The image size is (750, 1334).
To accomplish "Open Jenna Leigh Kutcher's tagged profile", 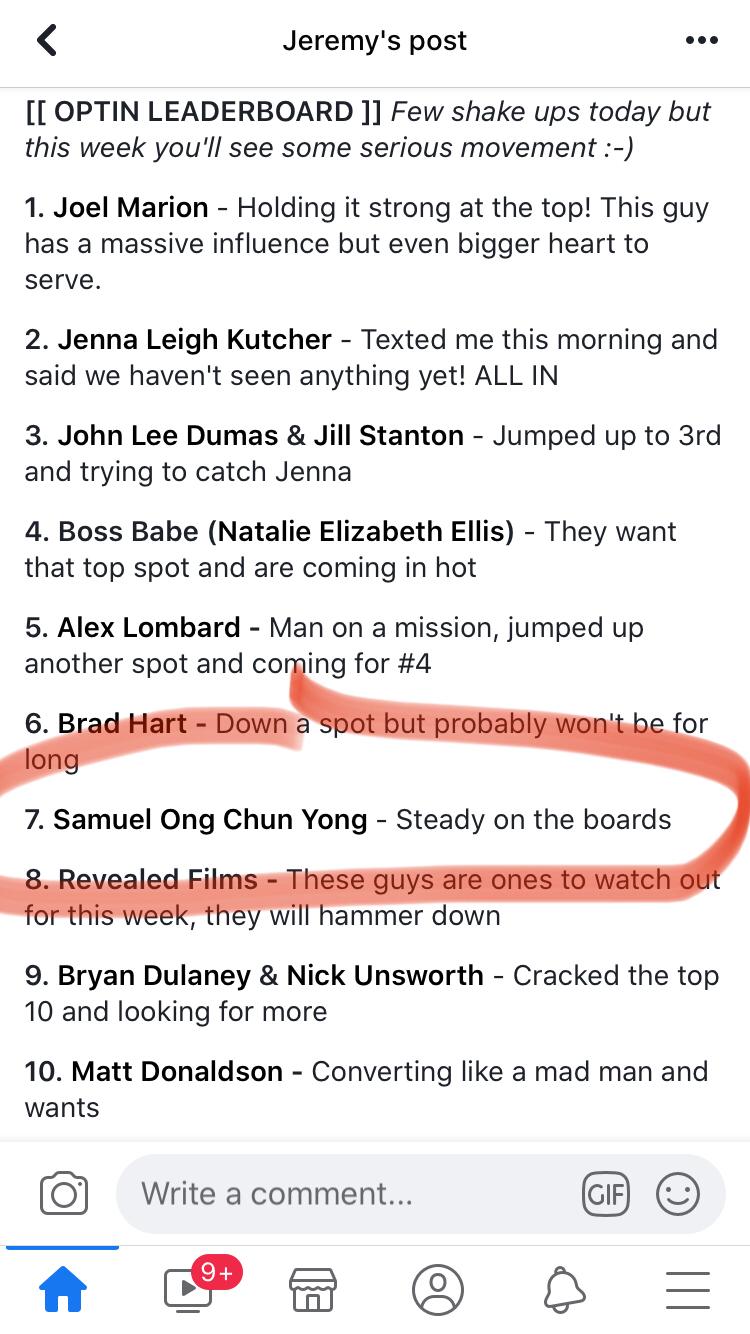I will point(194,340).
